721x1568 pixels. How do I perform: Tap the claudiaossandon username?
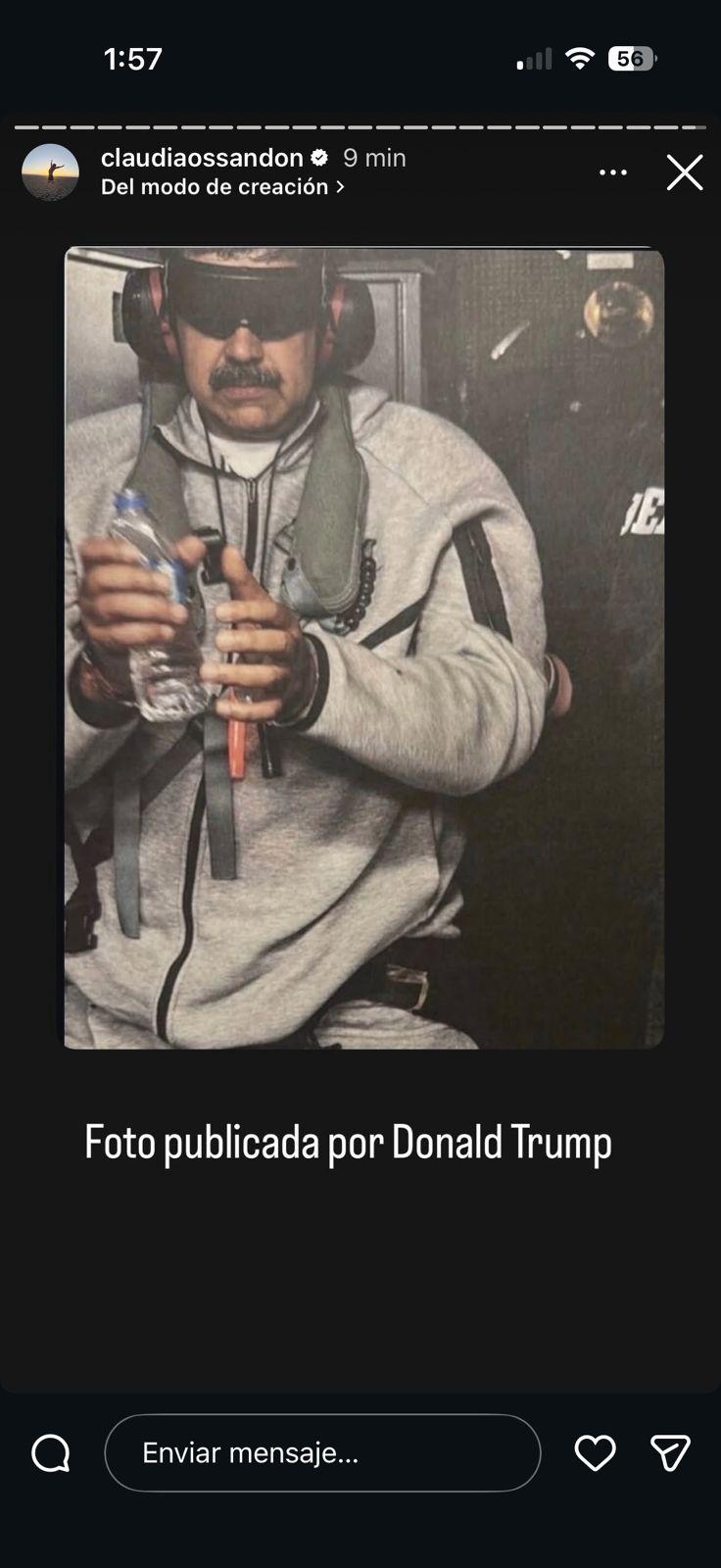pyautogui.click(x=202, y=158)
